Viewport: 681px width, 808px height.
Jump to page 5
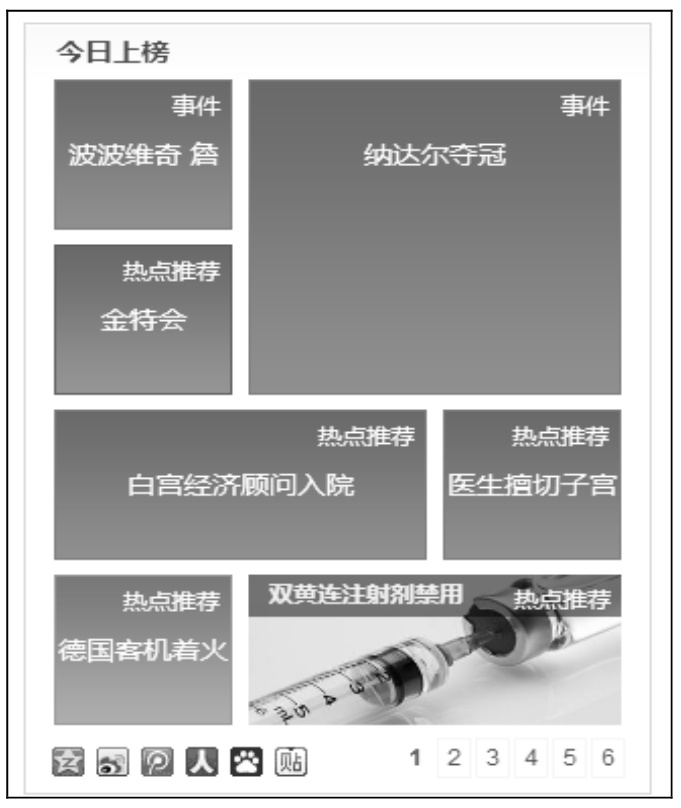[569, 758]
